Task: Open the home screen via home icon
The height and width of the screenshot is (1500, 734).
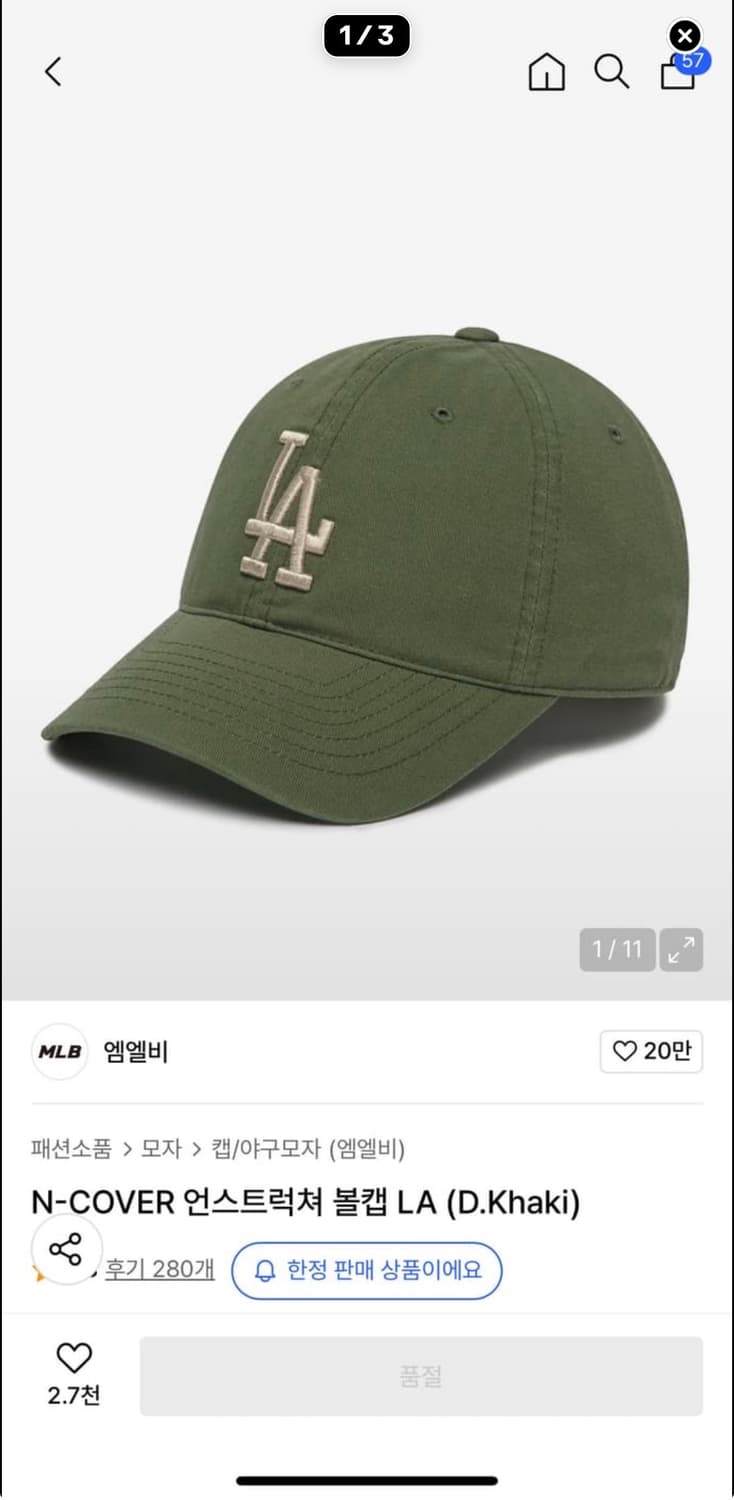Action: point(546,71)
